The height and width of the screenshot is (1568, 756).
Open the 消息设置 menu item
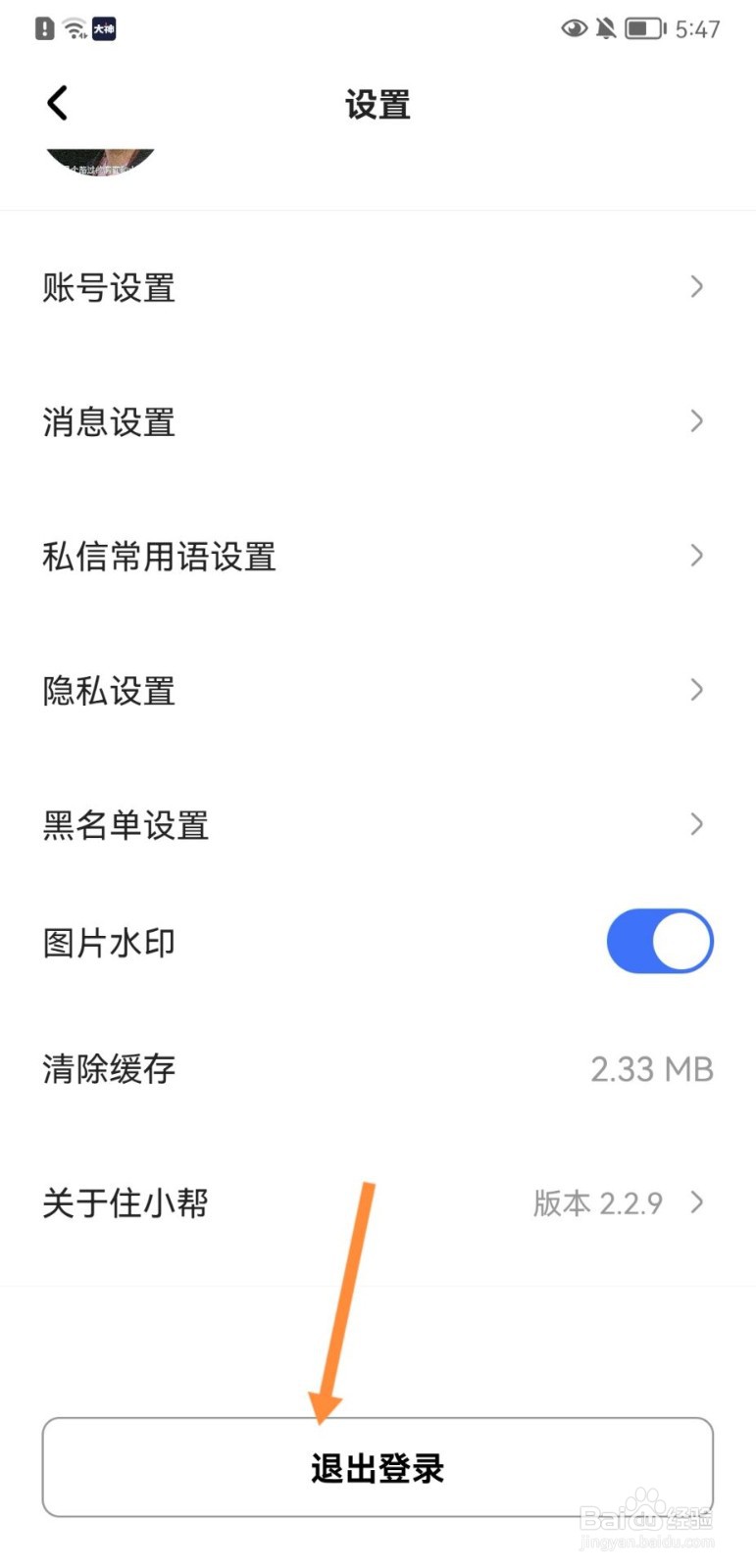(108, 421)
